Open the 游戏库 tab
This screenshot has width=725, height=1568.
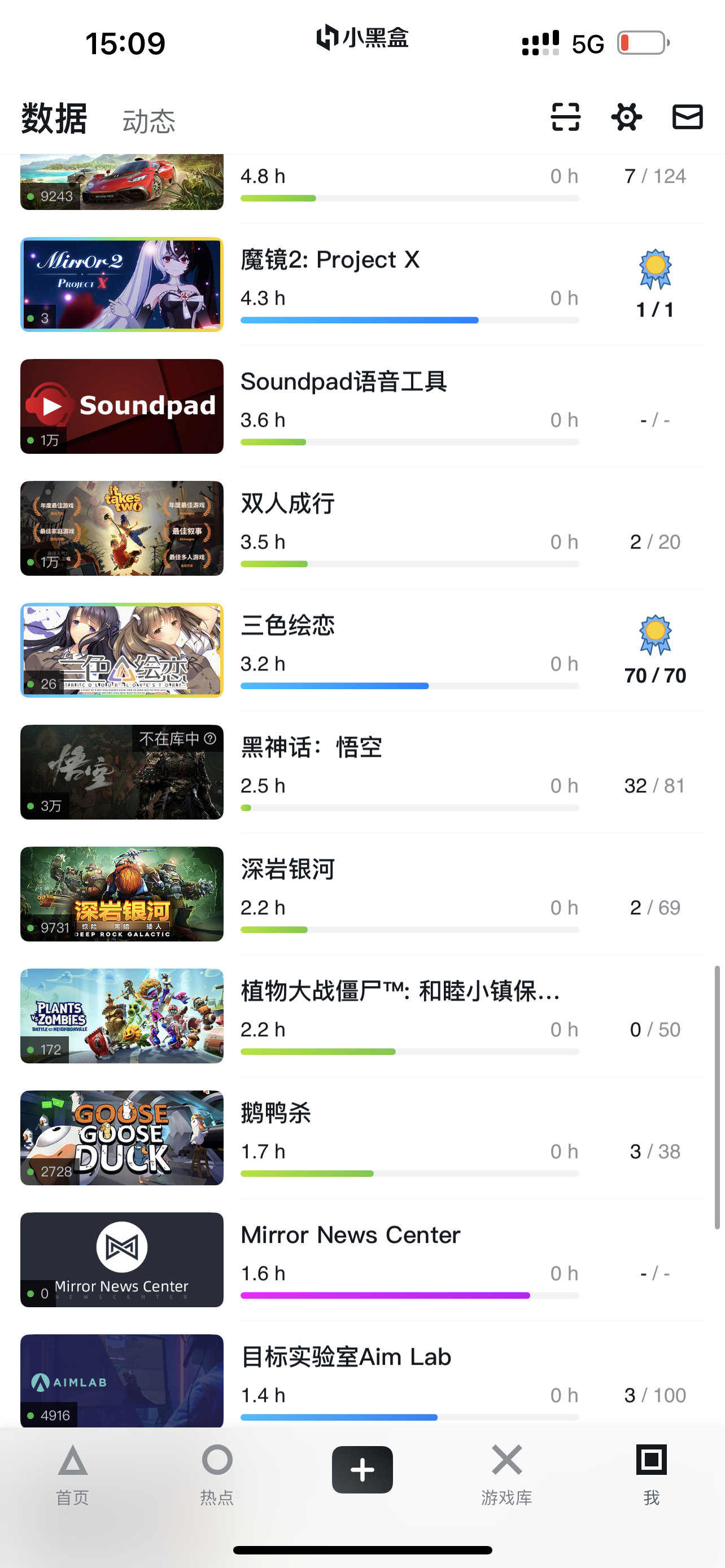[507, 1474]
